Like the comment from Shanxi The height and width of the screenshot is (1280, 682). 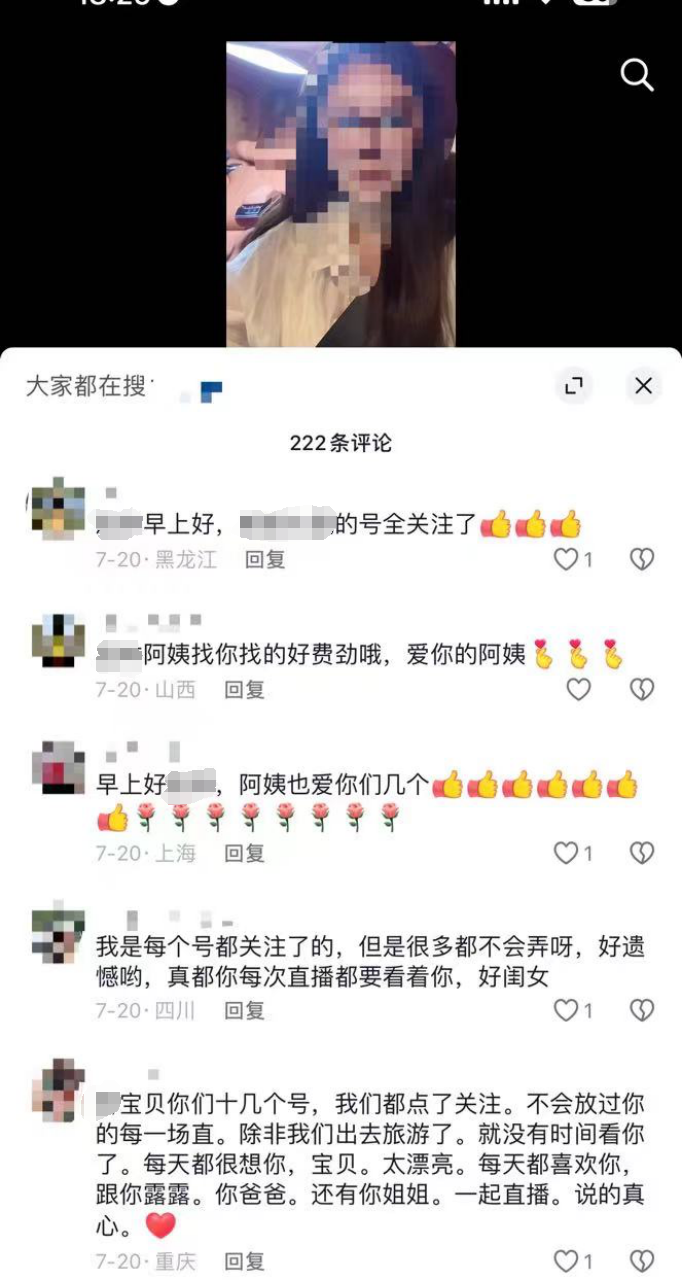click(578, 689)
